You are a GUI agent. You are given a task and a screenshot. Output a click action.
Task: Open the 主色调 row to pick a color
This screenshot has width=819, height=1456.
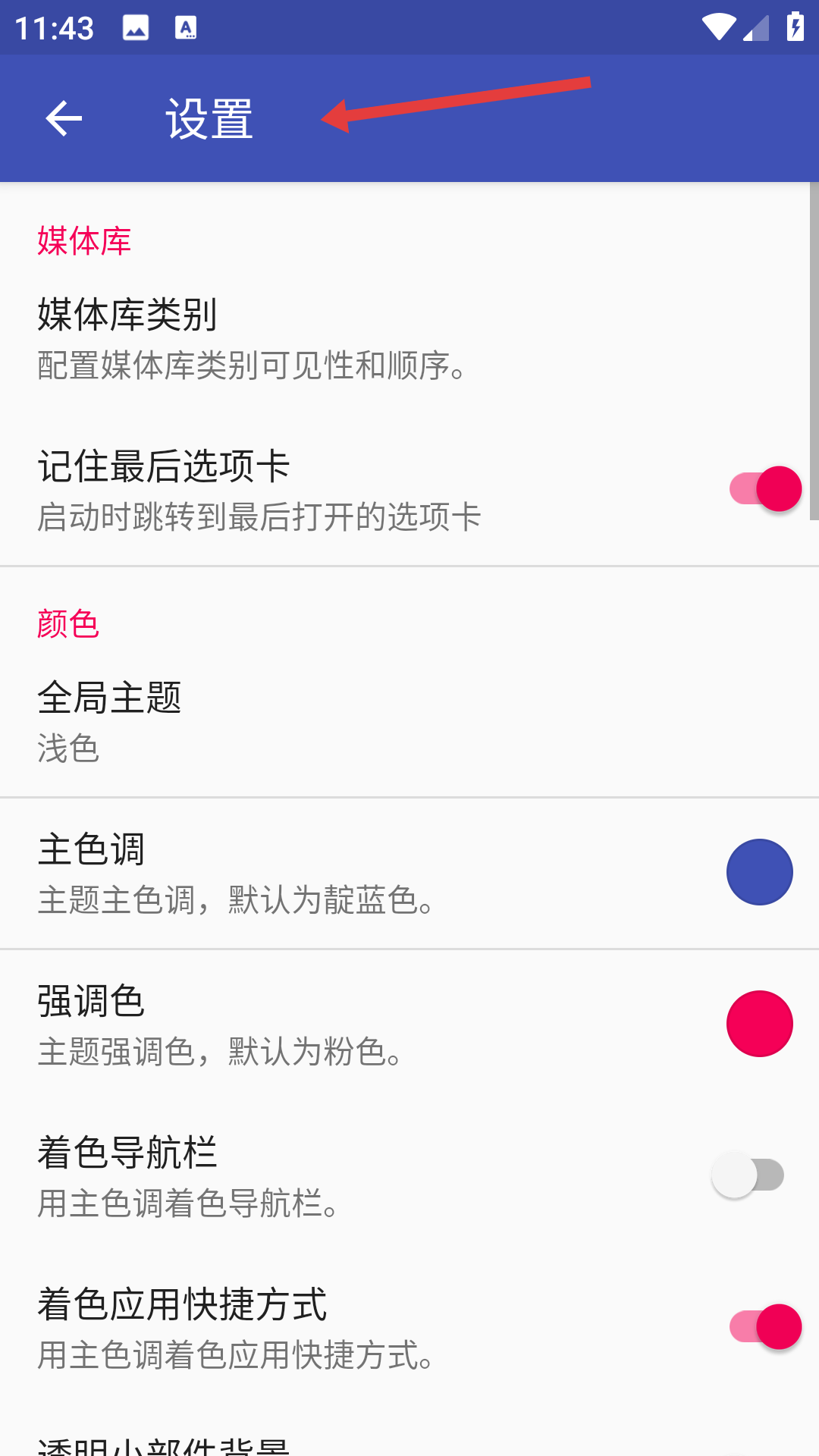tap(409, 873)
